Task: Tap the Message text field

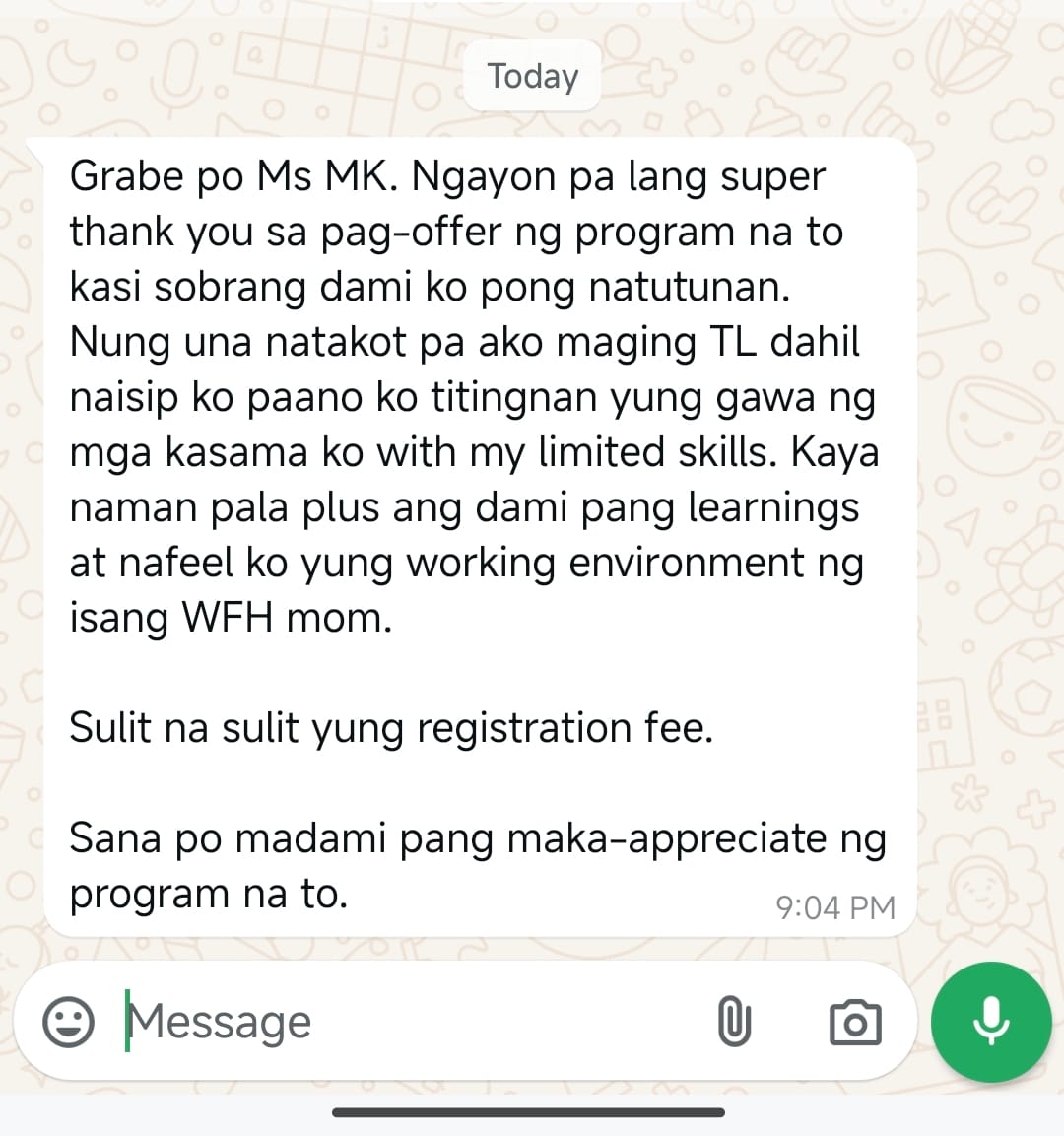Action: (x=394, y=1022)
